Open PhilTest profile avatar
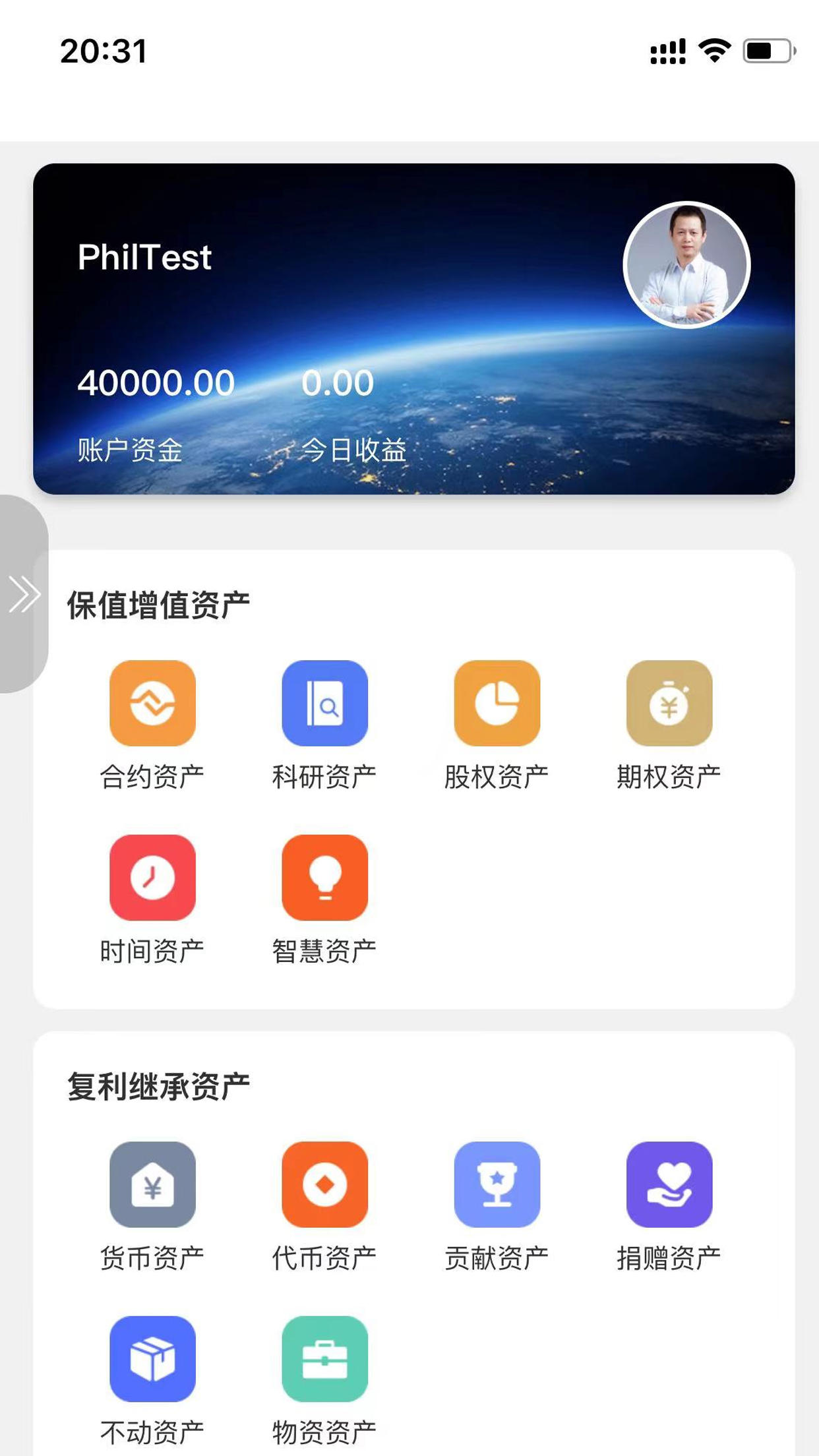Viewport: 819px width, 1456px height. pyautogui.click(x=686, y=264)
